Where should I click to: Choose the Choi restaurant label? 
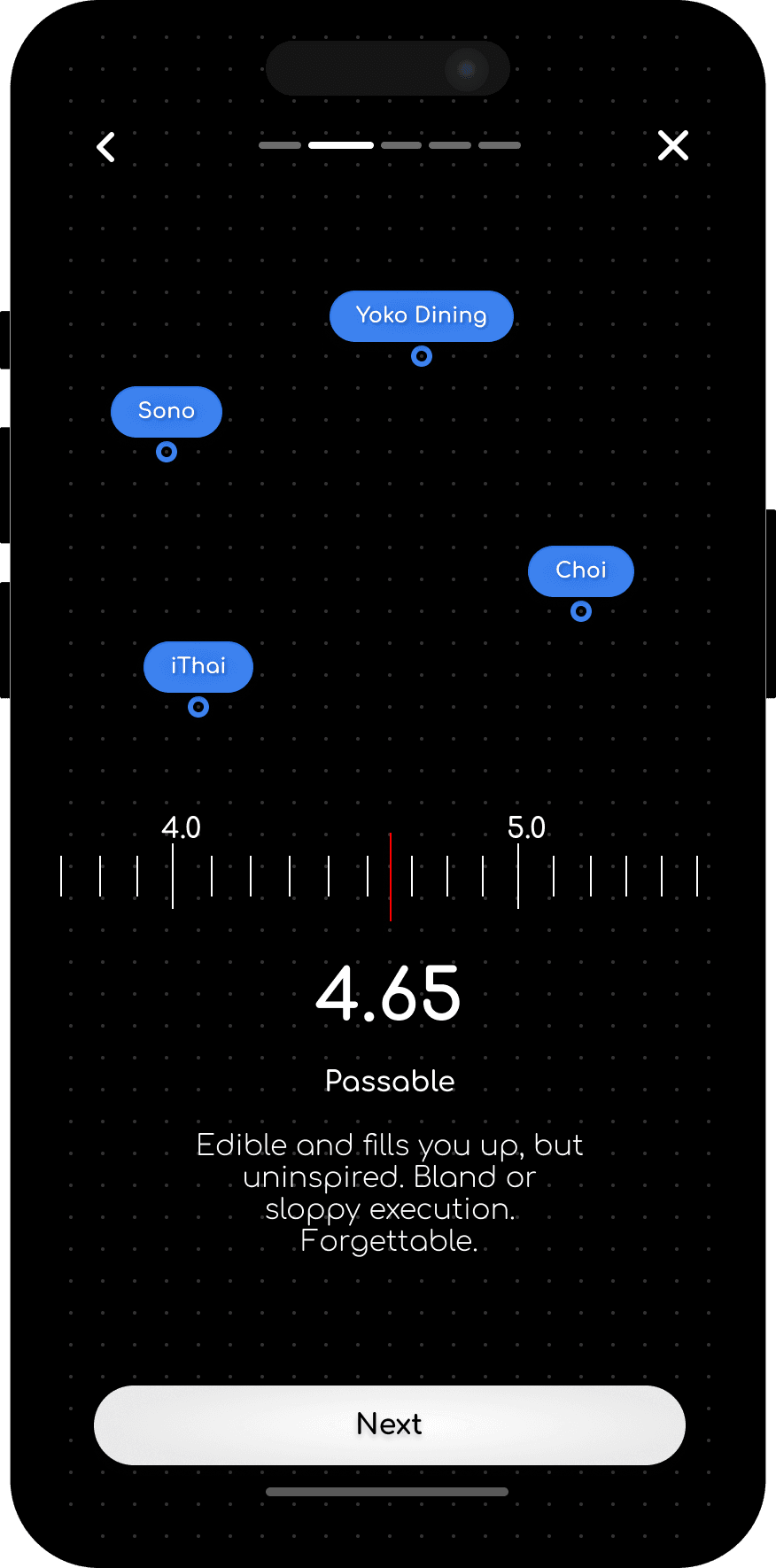(x=580, y=571)
